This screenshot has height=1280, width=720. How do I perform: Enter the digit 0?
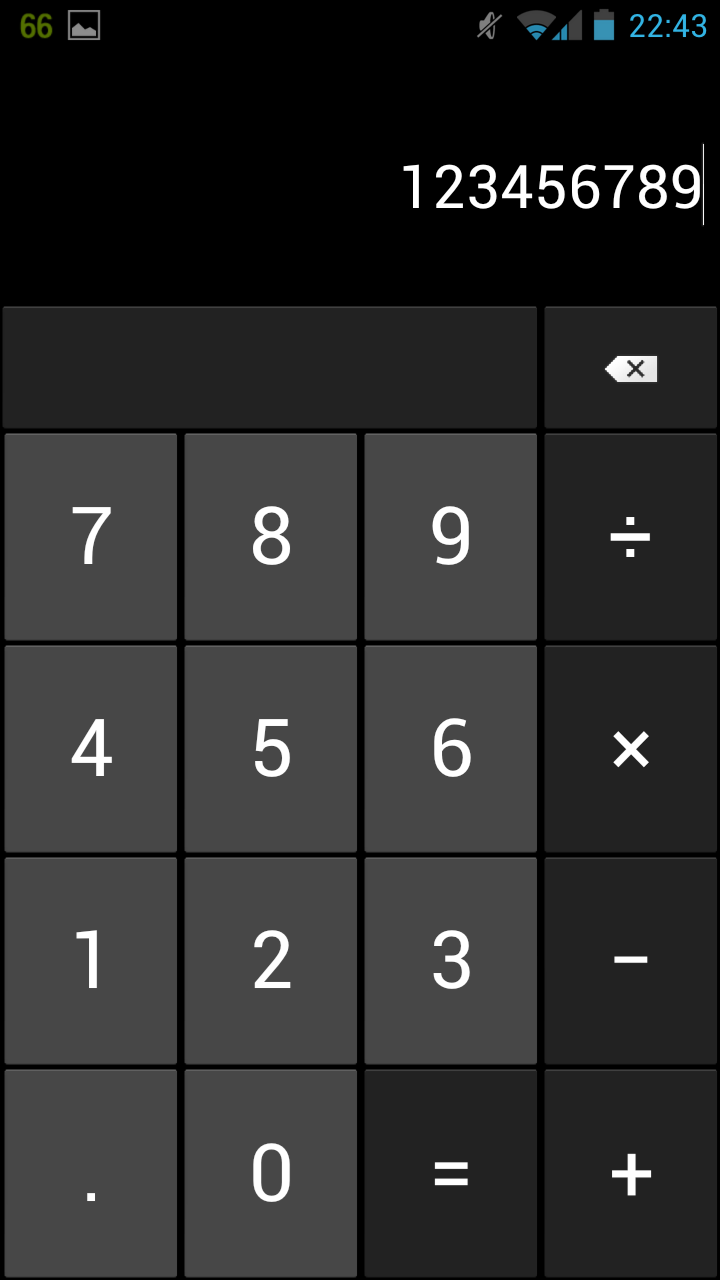(x=271, y=1173)
